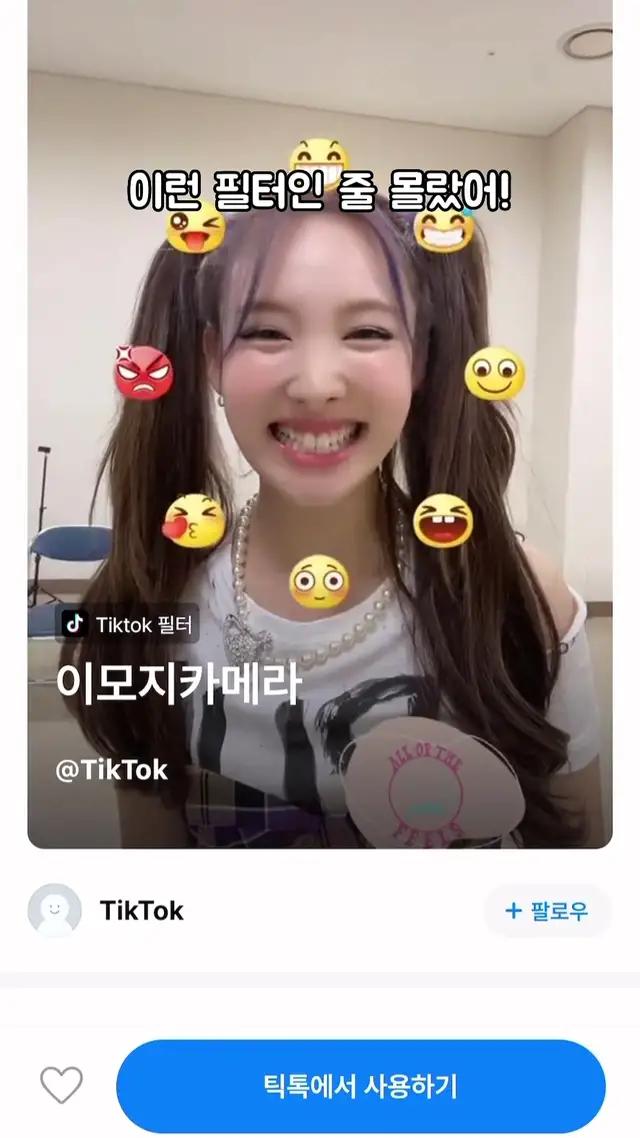Open the TikTok profile avatar

55,910
